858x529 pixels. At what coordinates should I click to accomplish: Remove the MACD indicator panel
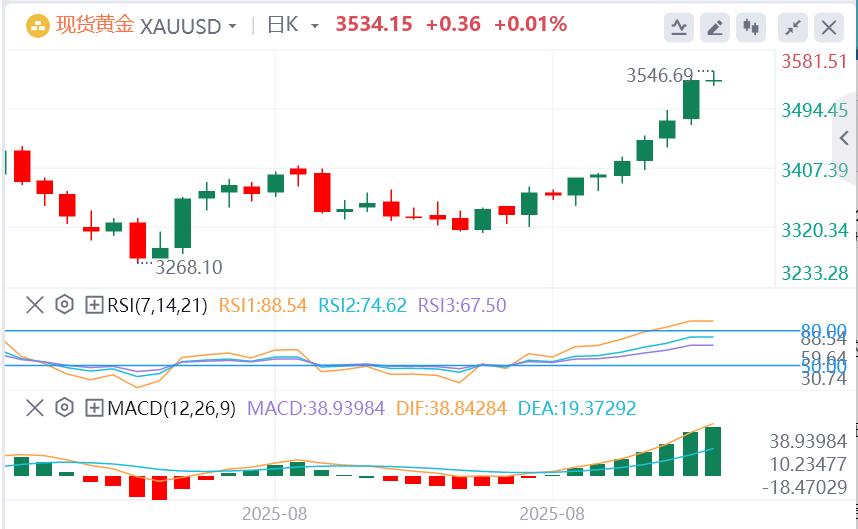coord(35,408)
